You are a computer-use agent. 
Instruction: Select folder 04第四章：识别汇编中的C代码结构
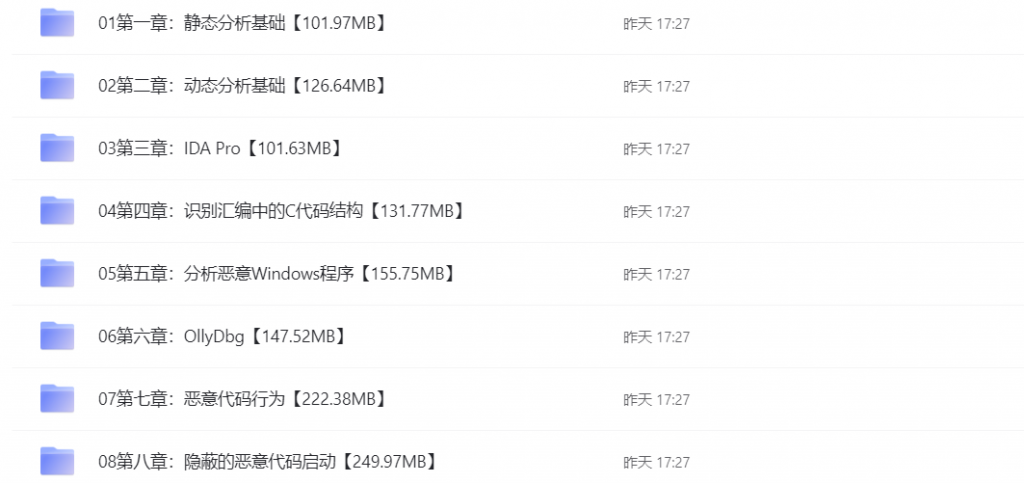[281, 211]
